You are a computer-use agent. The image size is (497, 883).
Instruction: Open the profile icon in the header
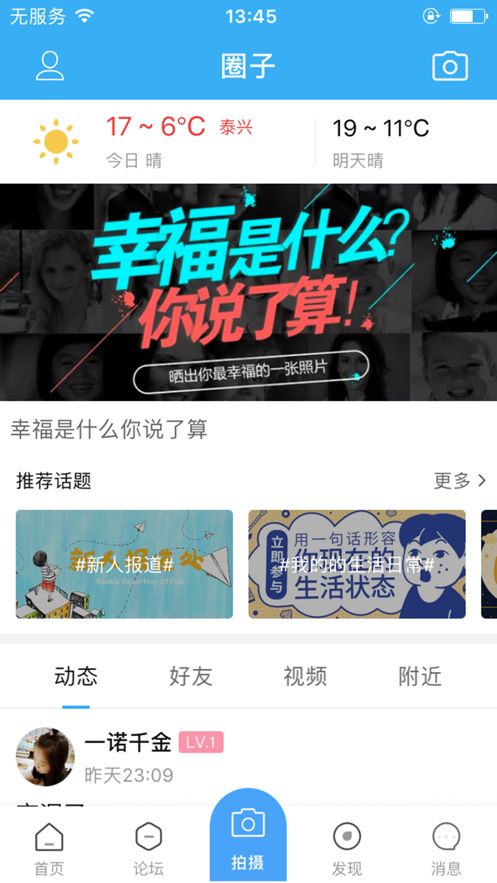50,66
